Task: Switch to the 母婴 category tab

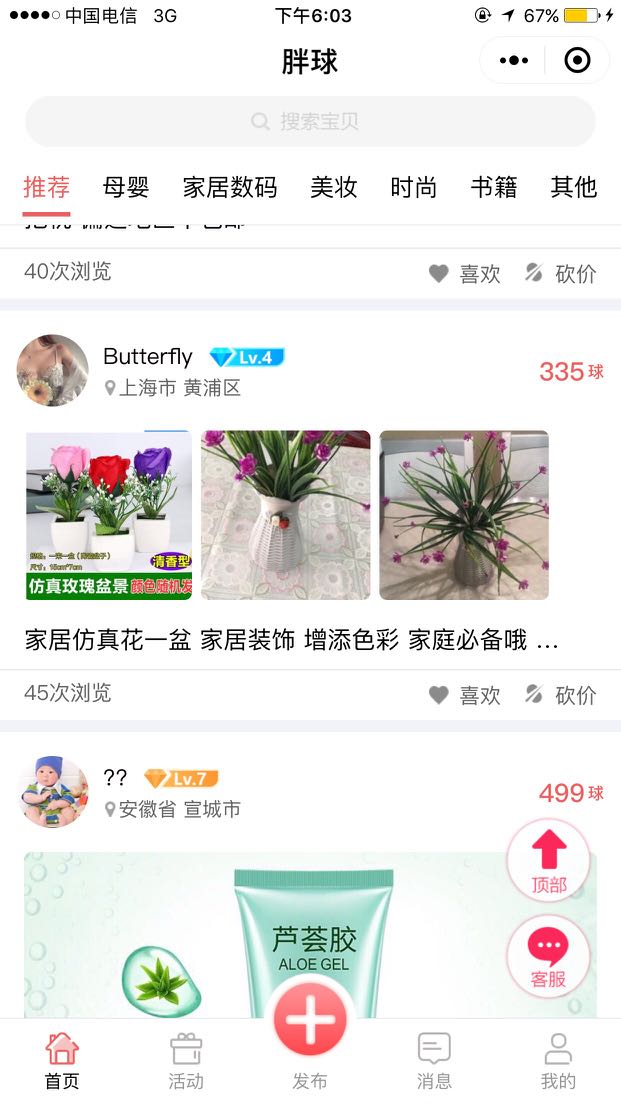Action: tap(126, 187)
